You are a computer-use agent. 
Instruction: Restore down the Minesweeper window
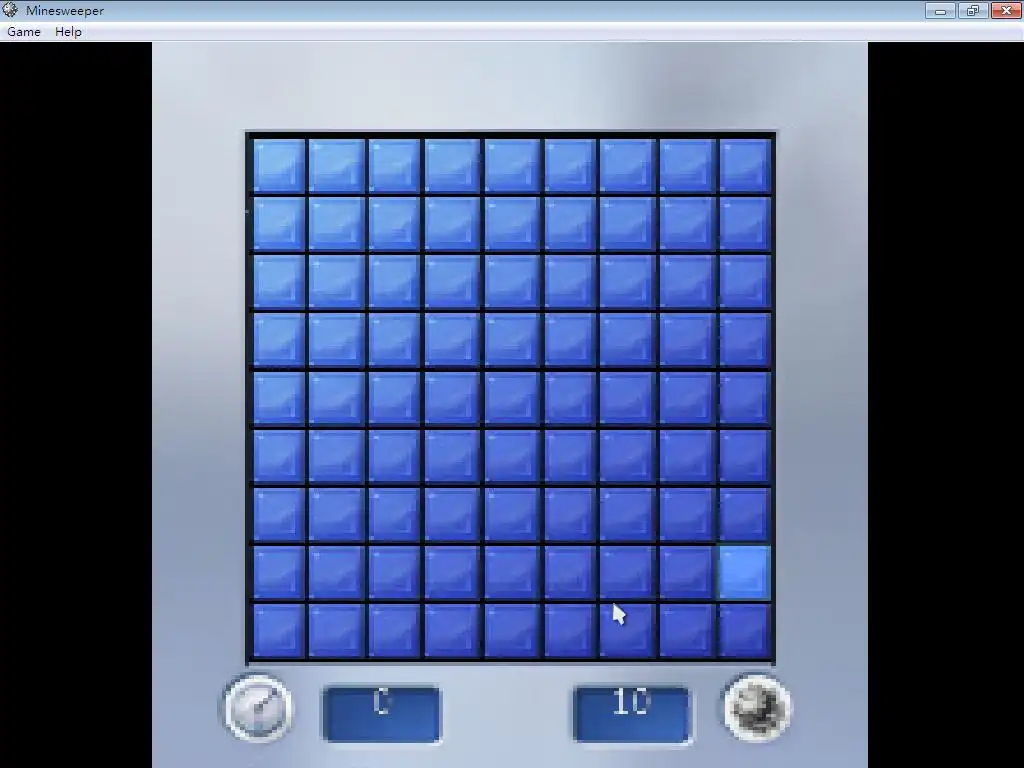pyautogui.click(x=972, y=11)
